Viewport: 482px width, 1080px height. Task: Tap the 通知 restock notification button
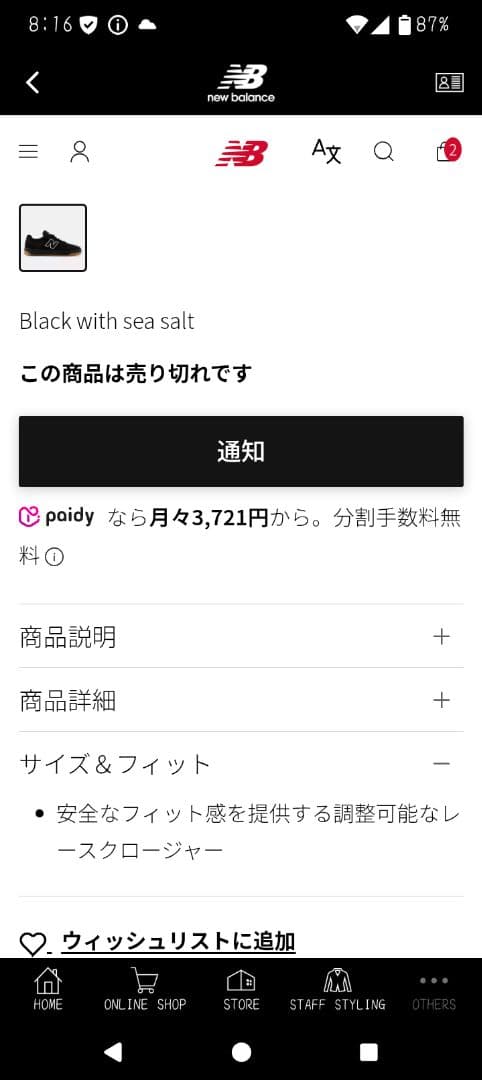[x=241, y=451]
